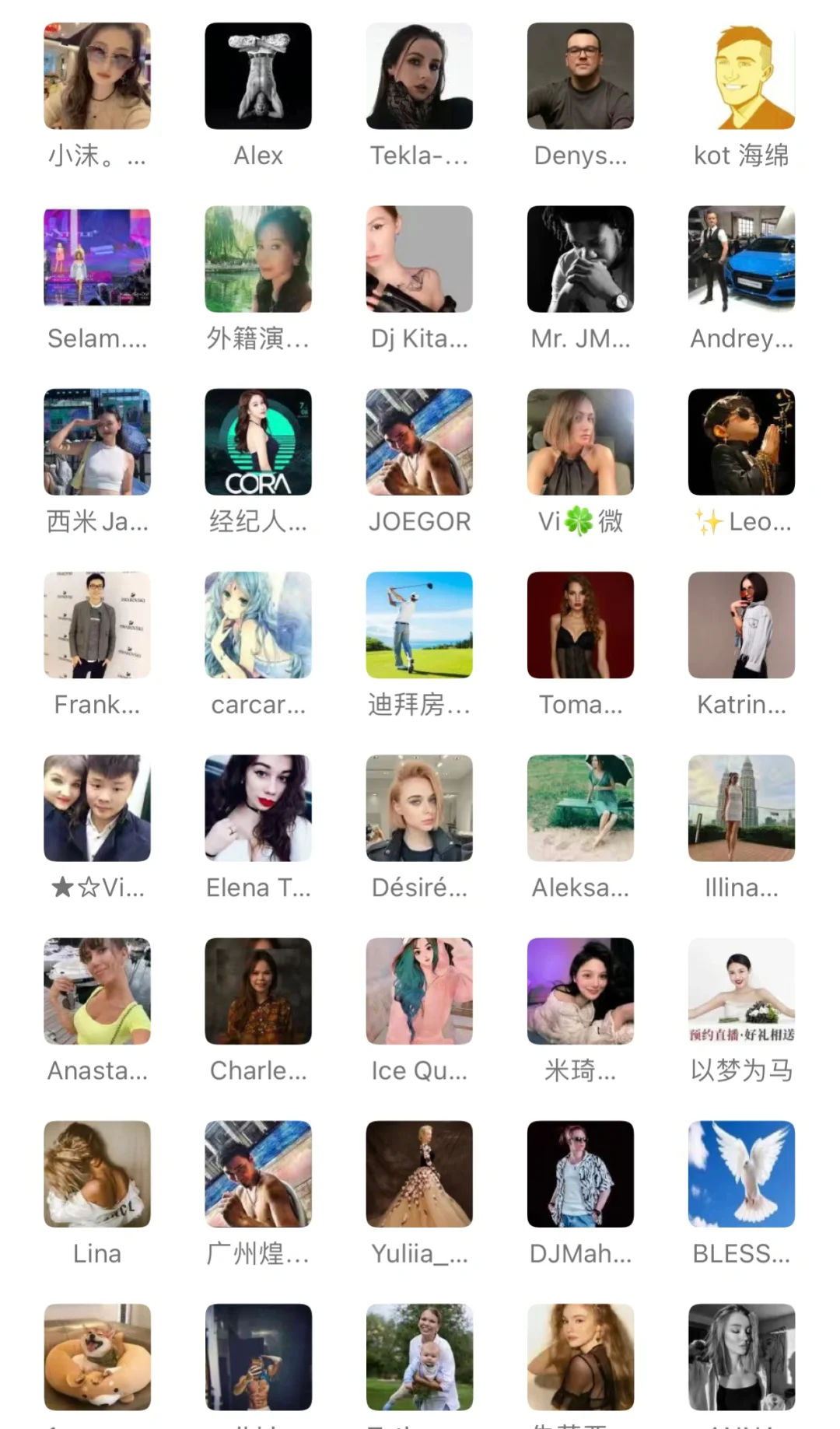Open Tekla's profile

pyautogui.click(x=419, y=76)
